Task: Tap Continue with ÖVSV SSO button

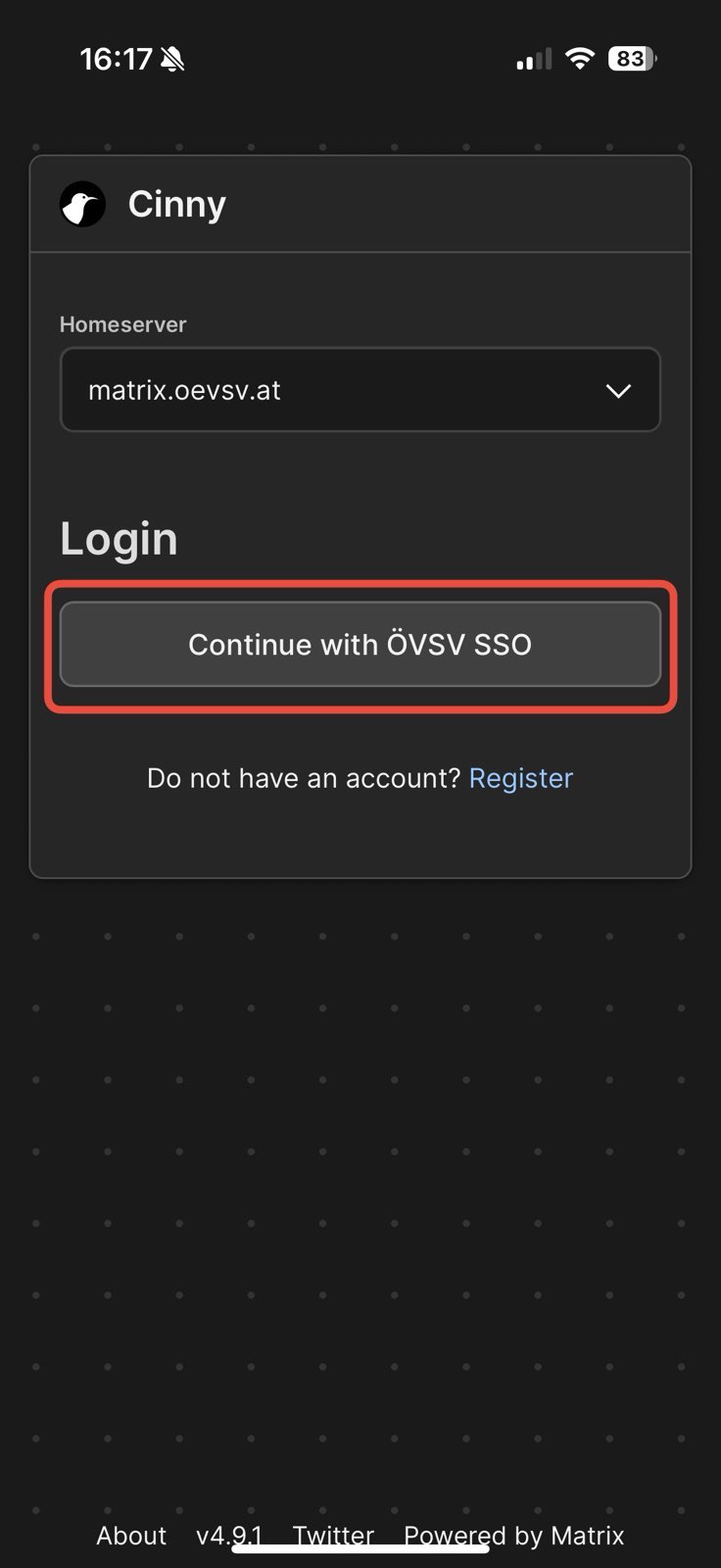Action: 360,644
